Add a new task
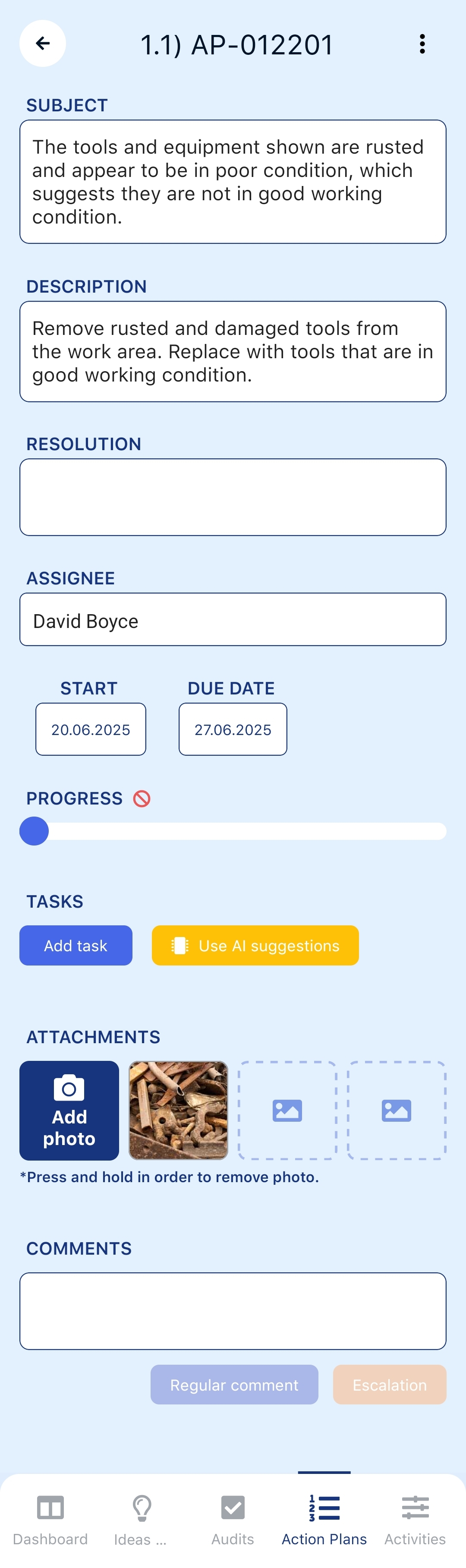Screen dimensions: 466x1568 coord(76,945)
